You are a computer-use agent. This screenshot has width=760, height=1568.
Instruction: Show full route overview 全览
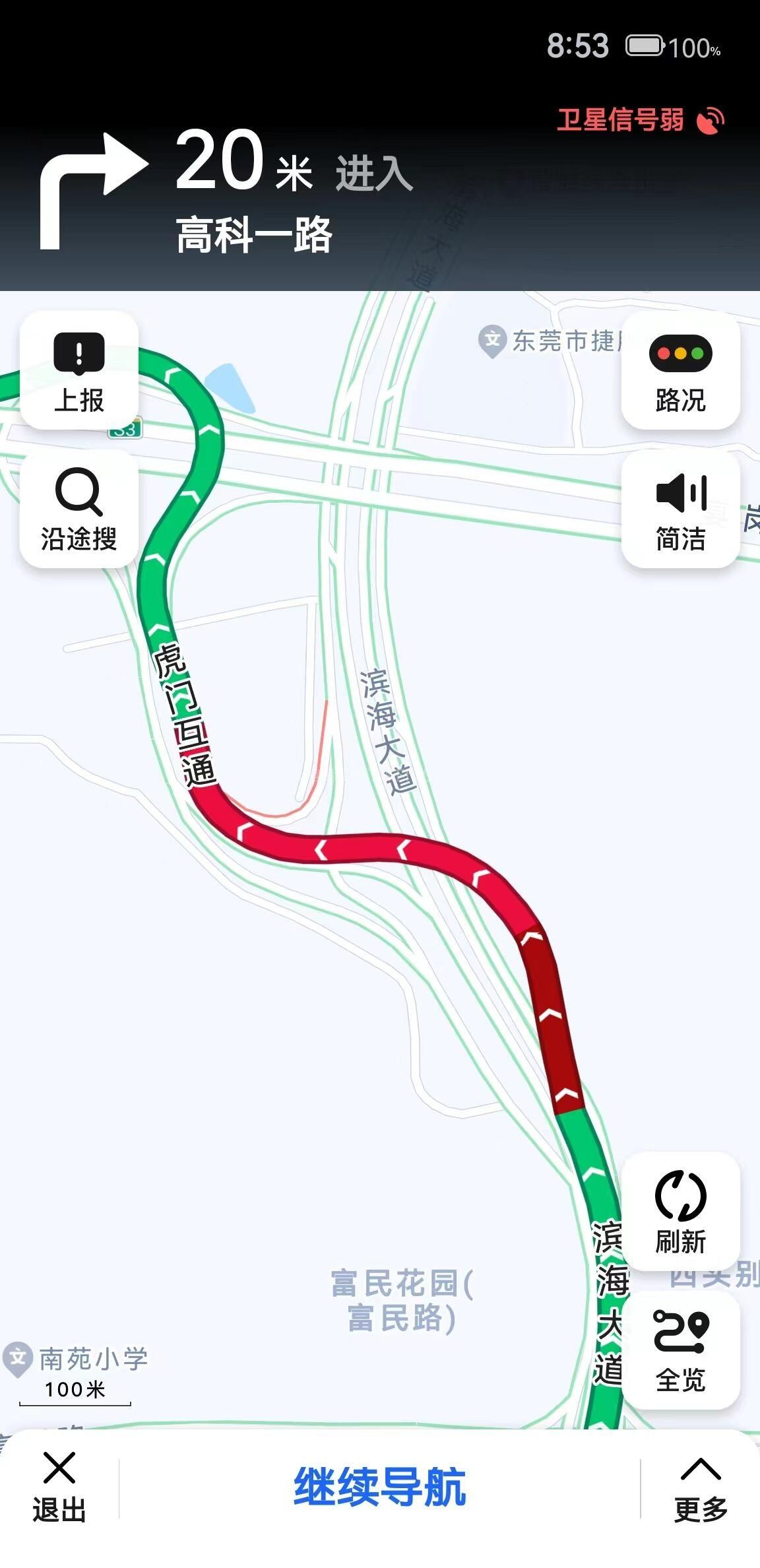tap(680, 1350)
